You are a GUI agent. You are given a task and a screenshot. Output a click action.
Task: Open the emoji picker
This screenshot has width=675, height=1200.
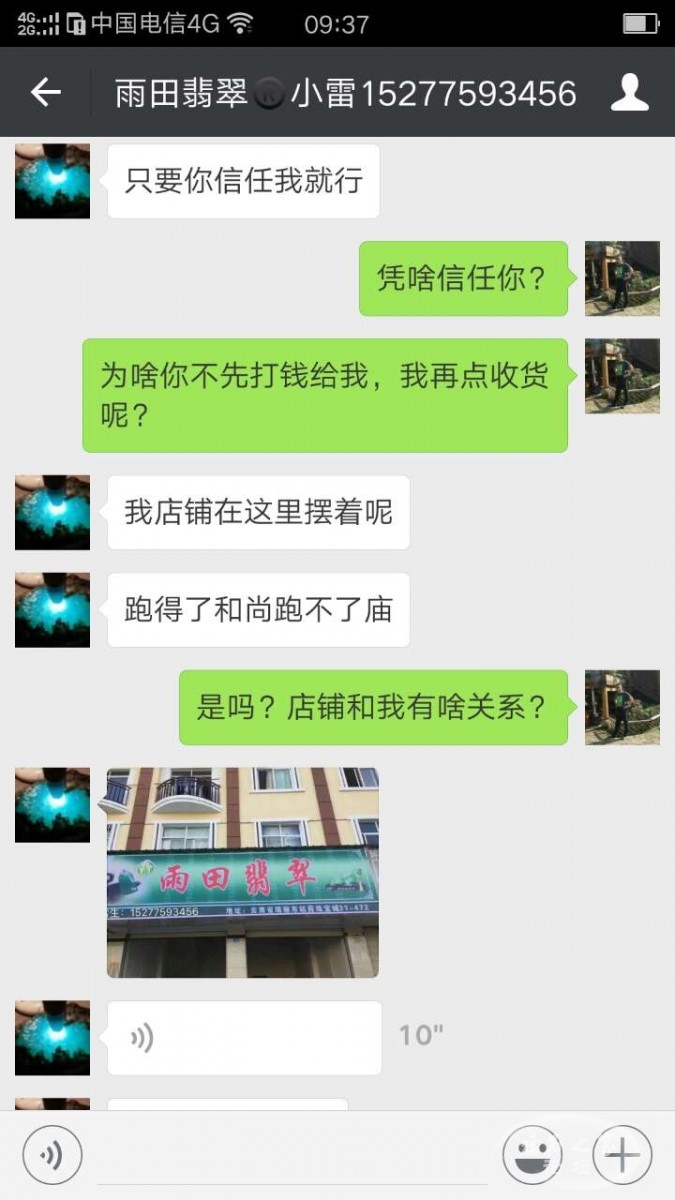531,1155
